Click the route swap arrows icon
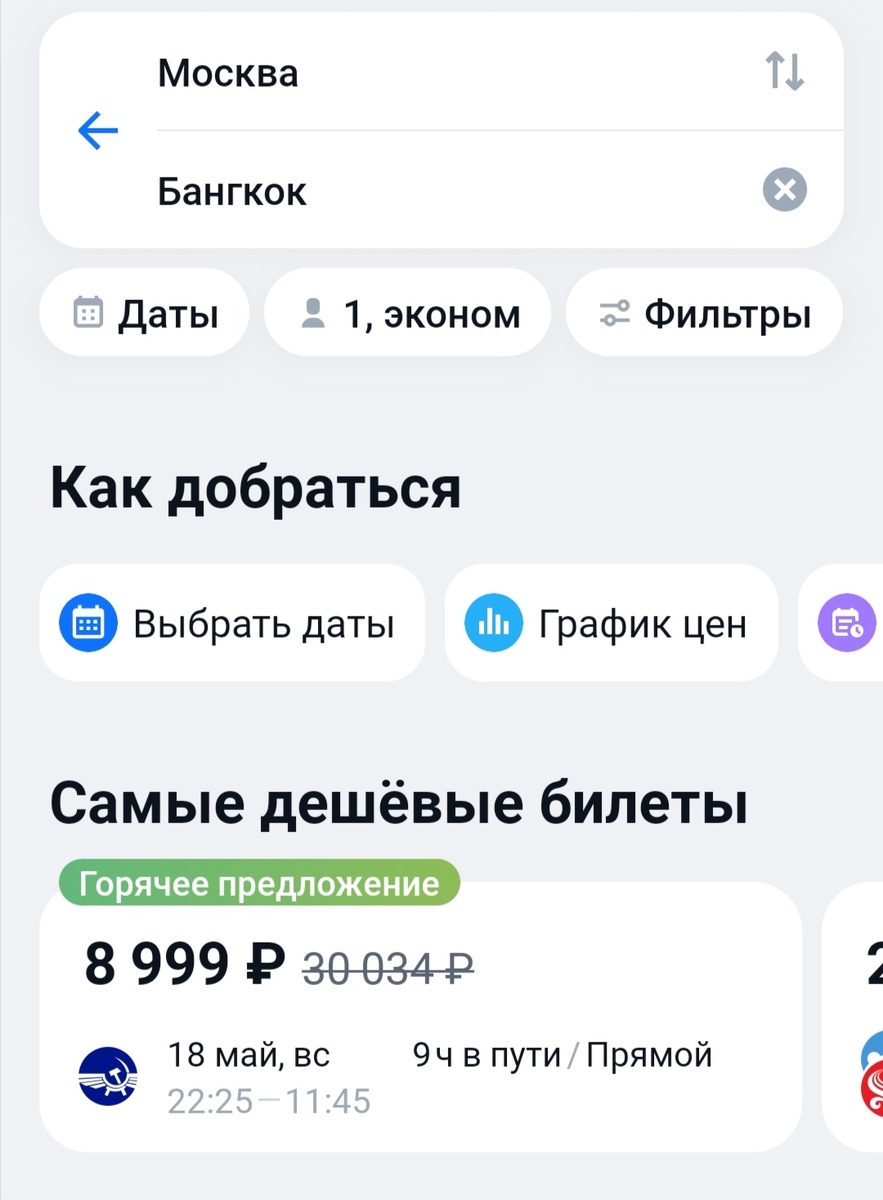This screenshot has height=1200, width=883. pyautogui.click(x=787, y=71)
